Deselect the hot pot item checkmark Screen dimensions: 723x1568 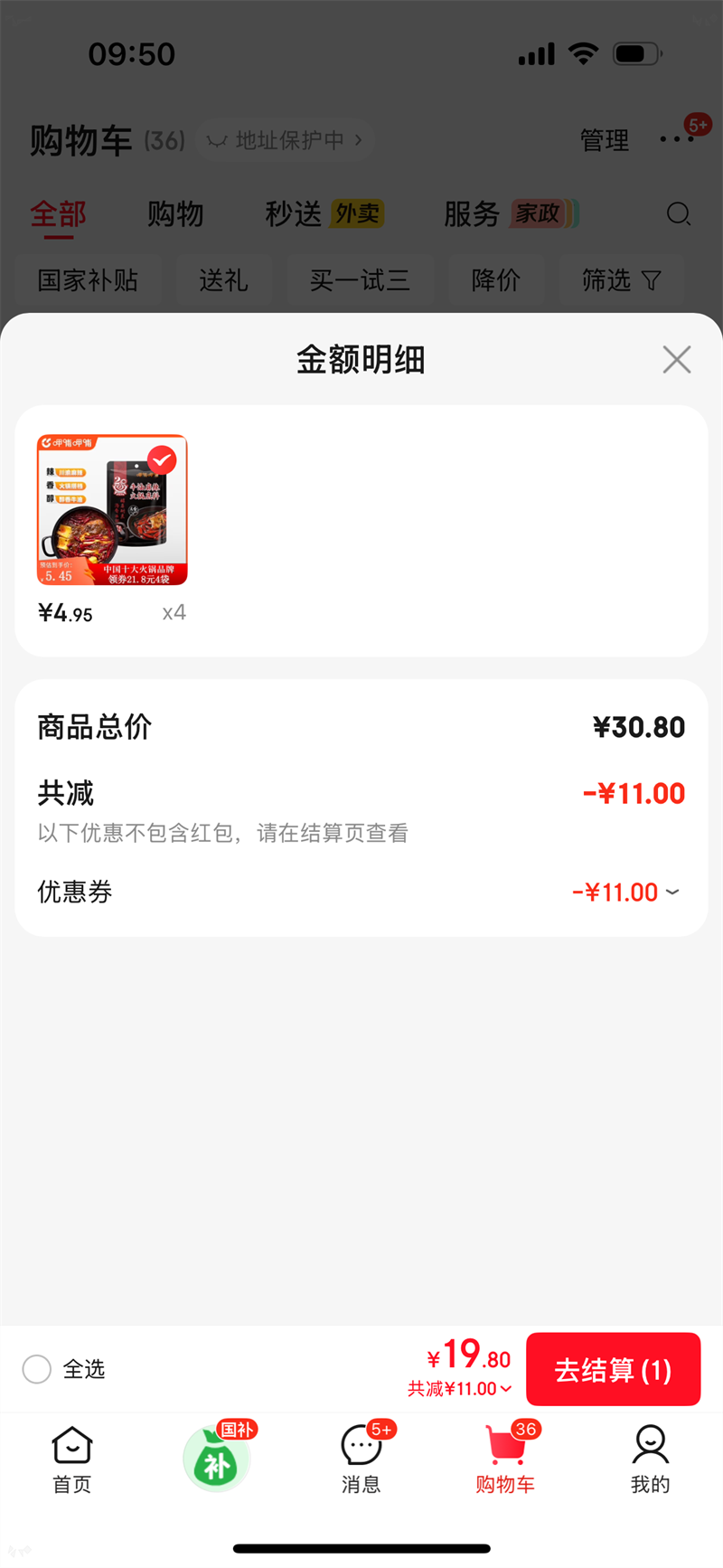click(x=164, y=459)
